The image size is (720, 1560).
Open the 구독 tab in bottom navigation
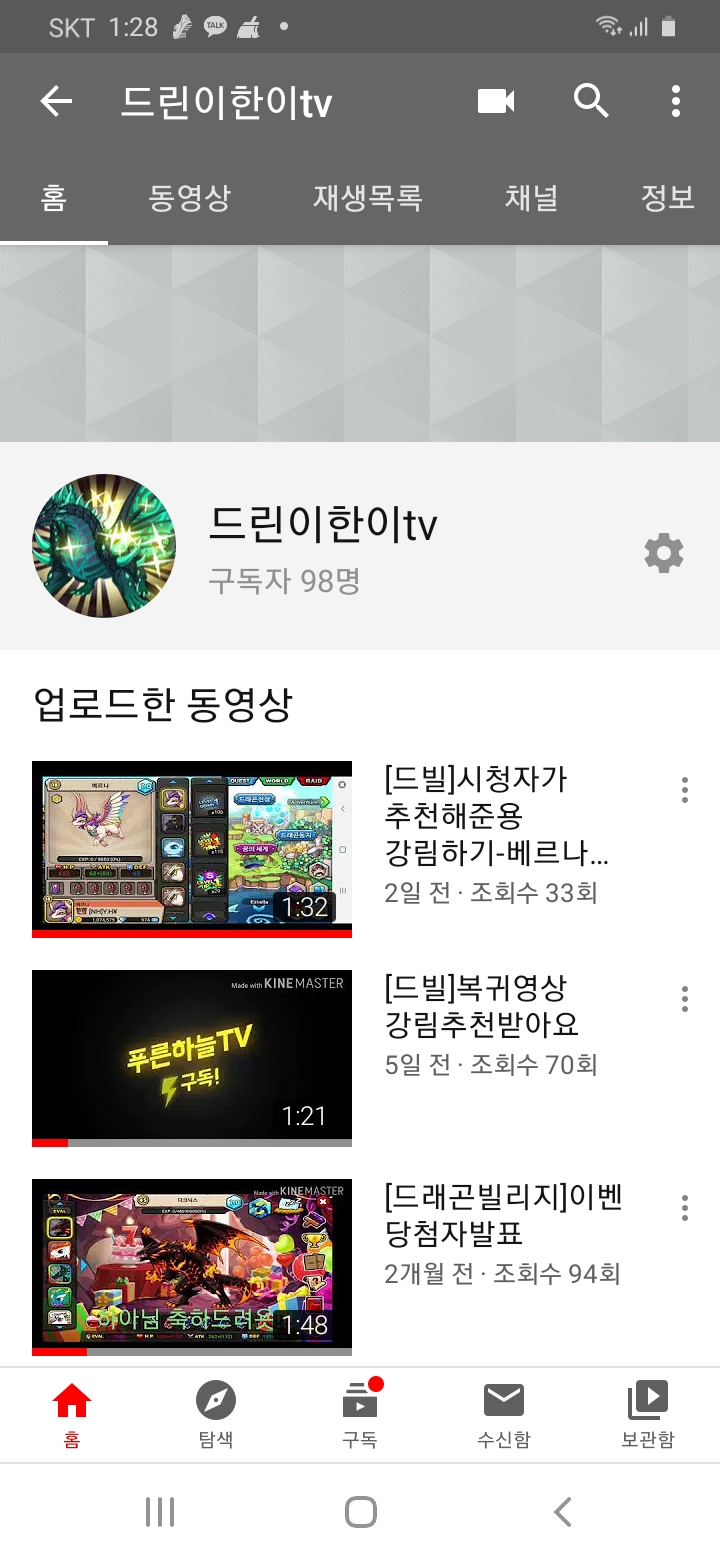click(360, 1414)
